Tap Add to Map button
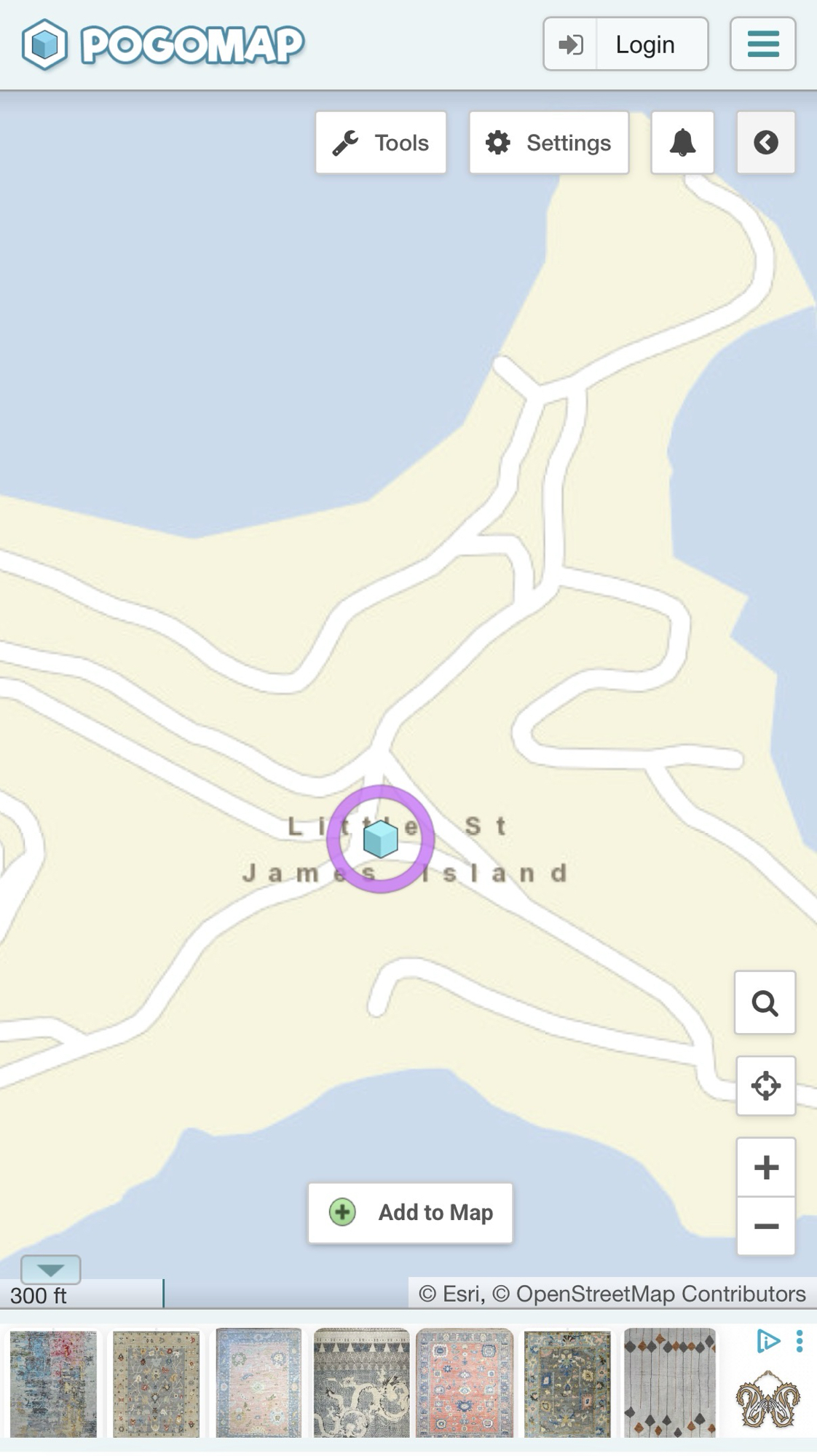The height and width of the screenshot is (1456, 817). pyautogui.click(x=410, y=1213)
